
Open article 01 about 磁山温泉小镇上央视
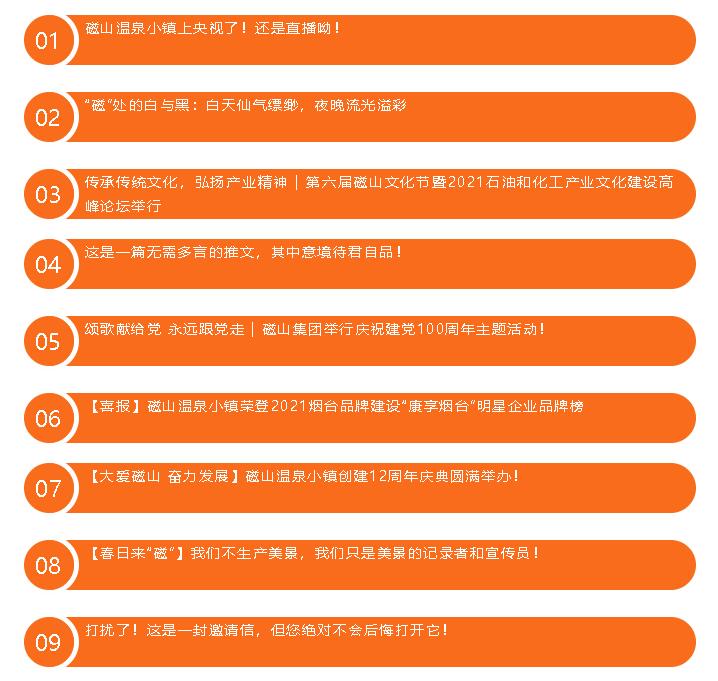click(x=214, y=29)
